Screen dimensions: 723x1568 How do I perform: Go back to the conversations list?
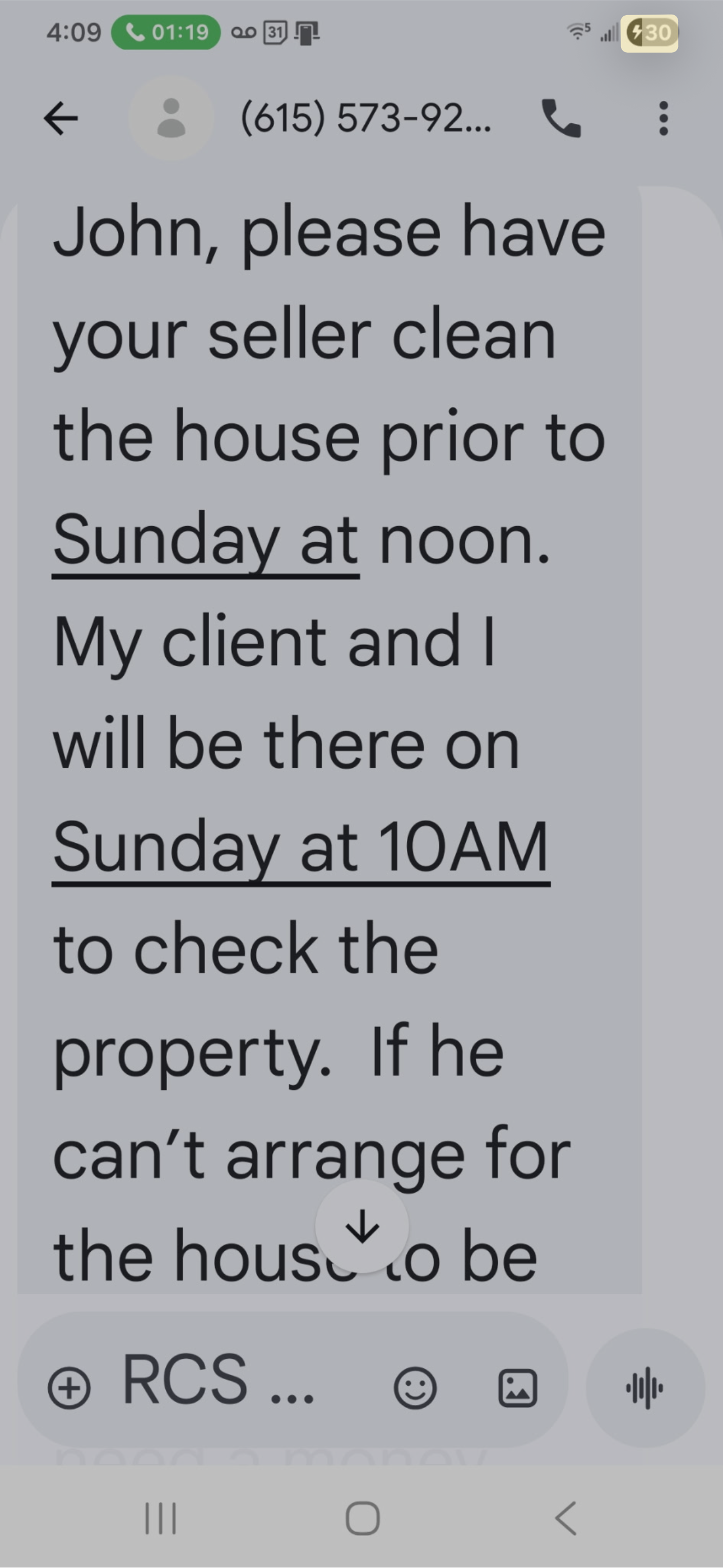pos(61,118)
